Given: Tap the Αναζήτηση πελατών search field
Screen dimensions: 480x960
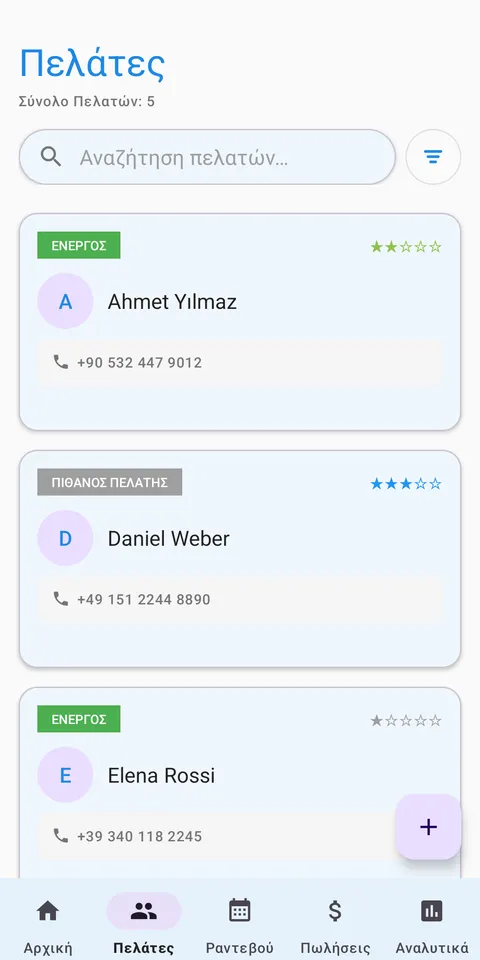Looking at the screenshot, I should click(207, 157).
